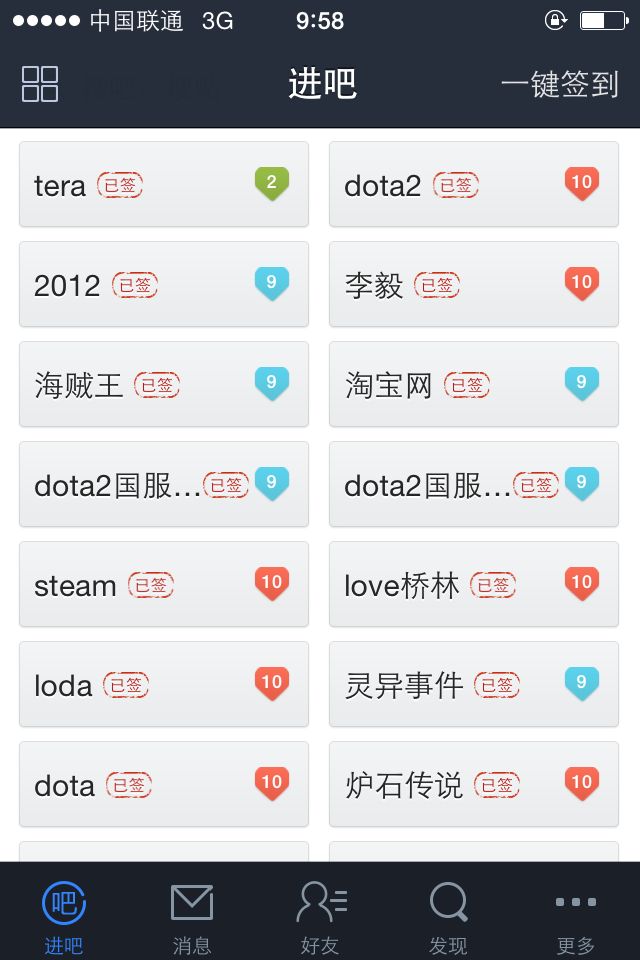The height and width of the screenshot is (960, 640).
Task: Open the 2012 forum card
Action: pyautogui.click(x=164, y=285)
